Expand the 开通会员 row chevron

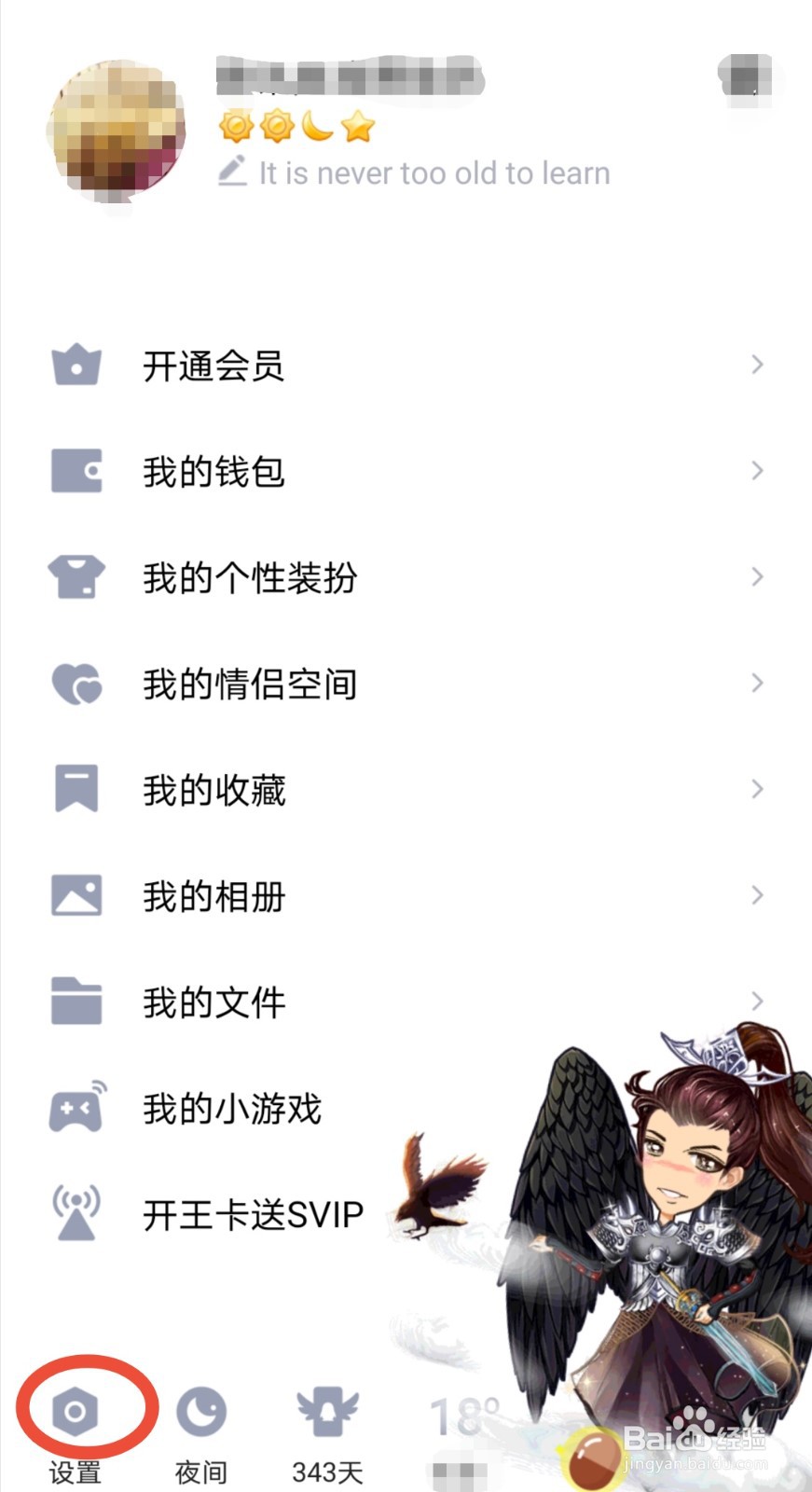click(x=757, y=366)
